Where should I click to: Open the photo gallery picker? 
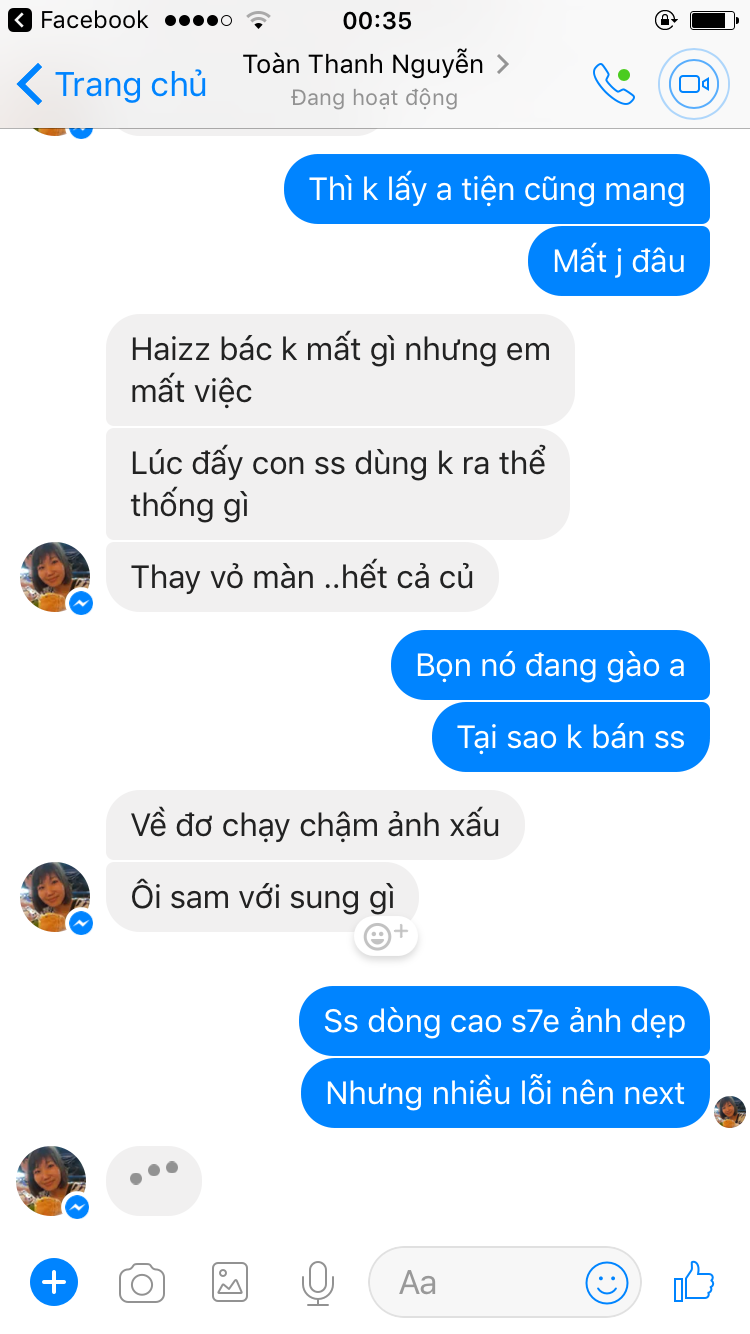pyautogui.click(x=229, y=1282)
